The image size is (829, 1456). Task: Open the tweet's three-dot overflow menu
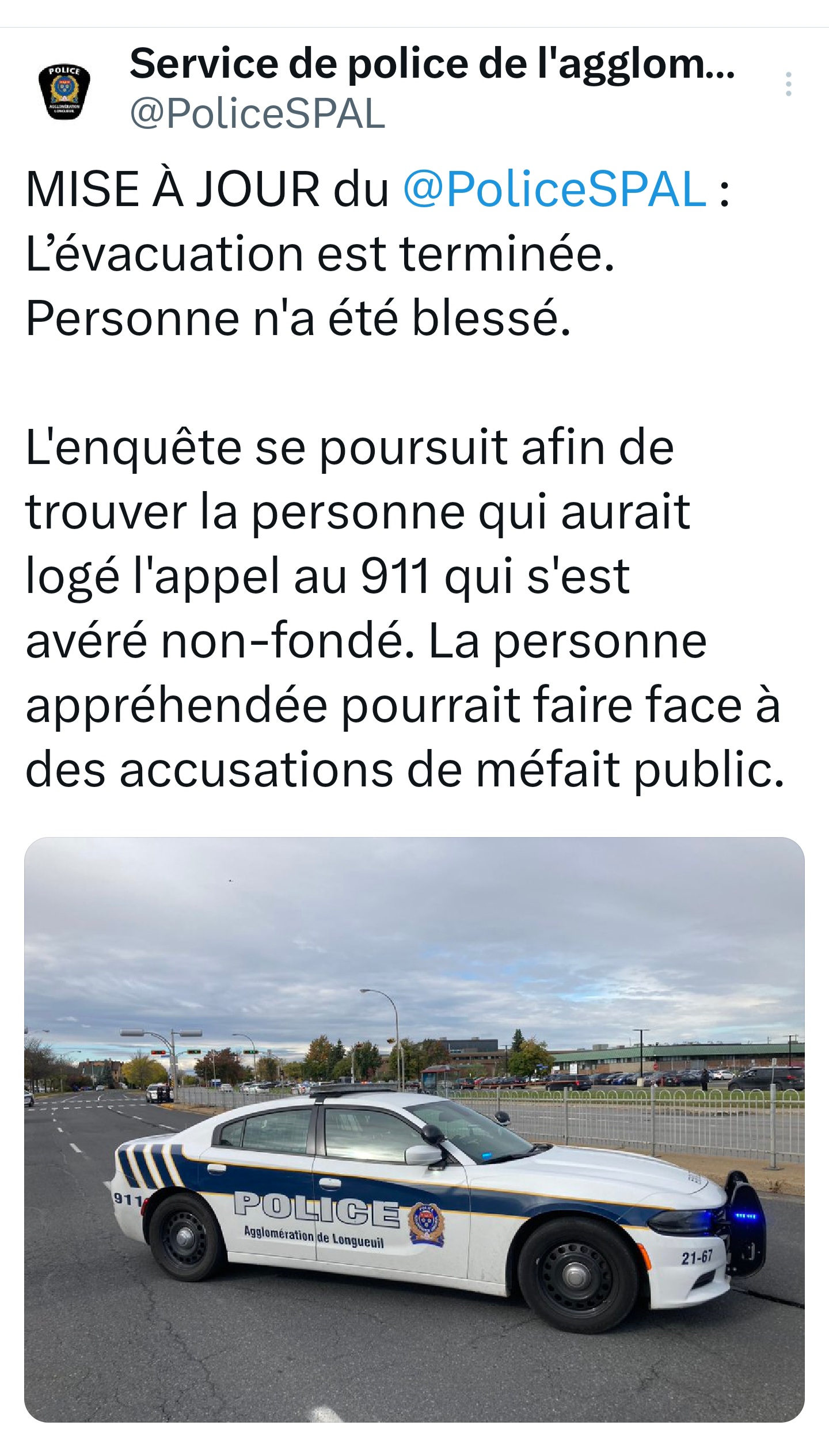(x=788, y=84)
